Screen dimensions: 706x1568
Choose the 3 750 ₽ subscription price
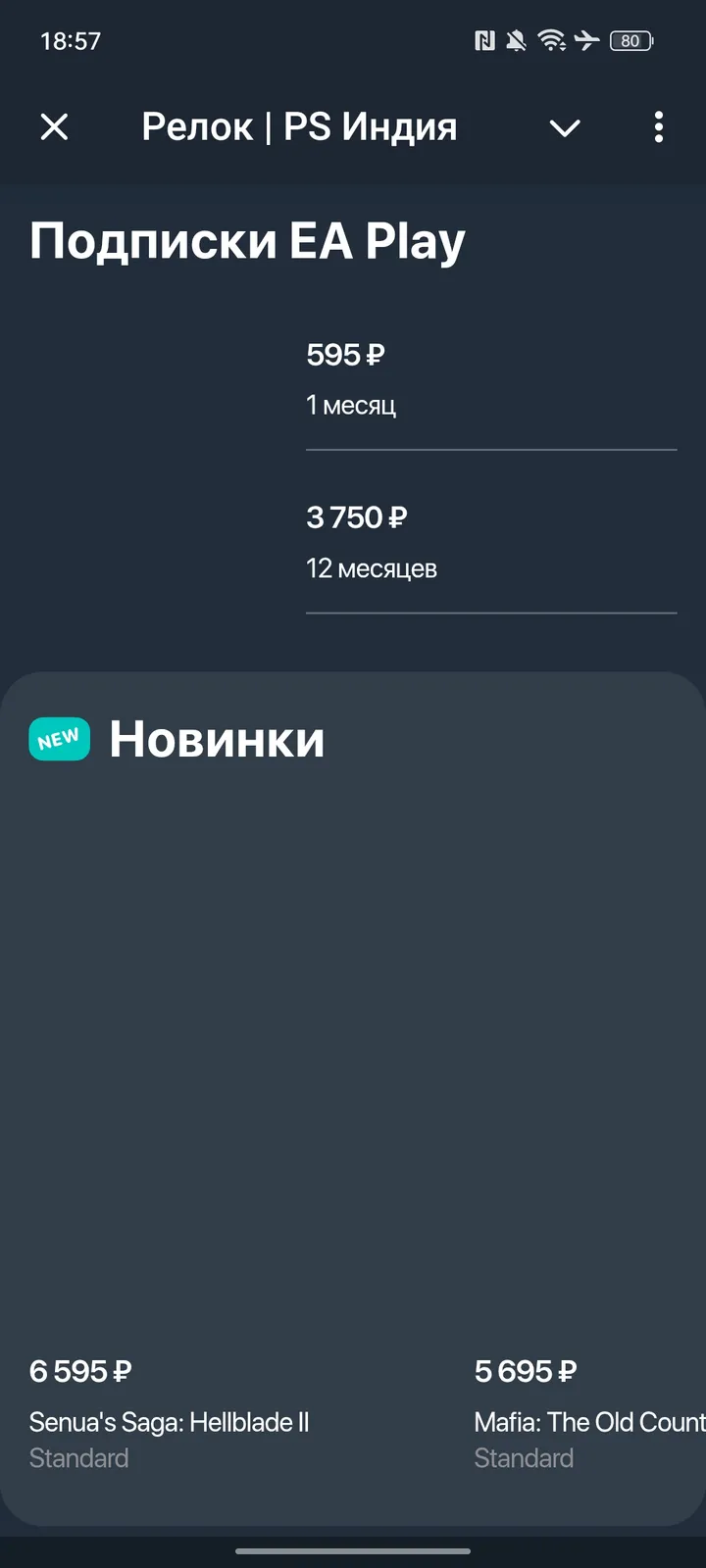355,517
